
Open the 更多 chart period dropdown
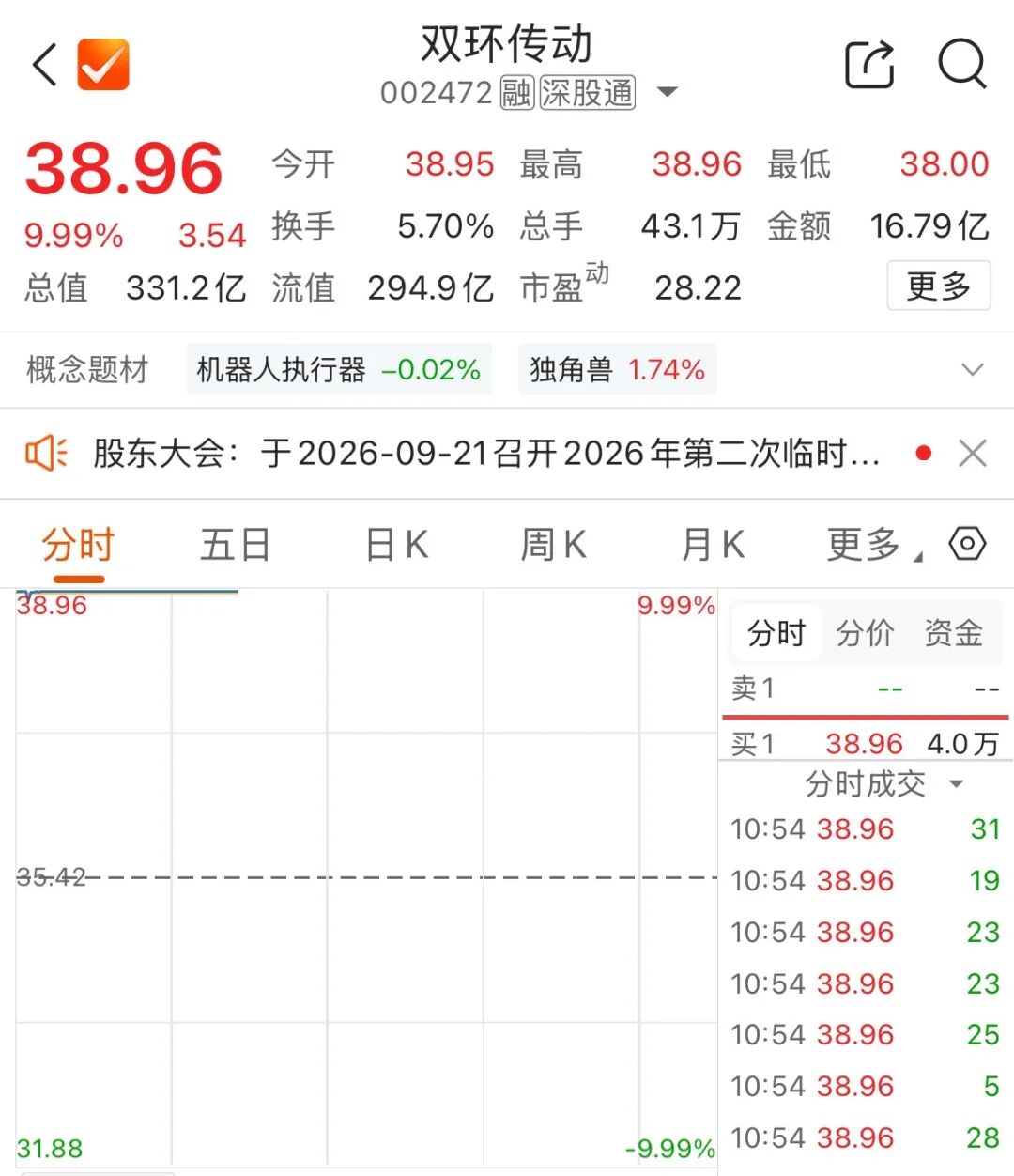click(x=875, y=545)
